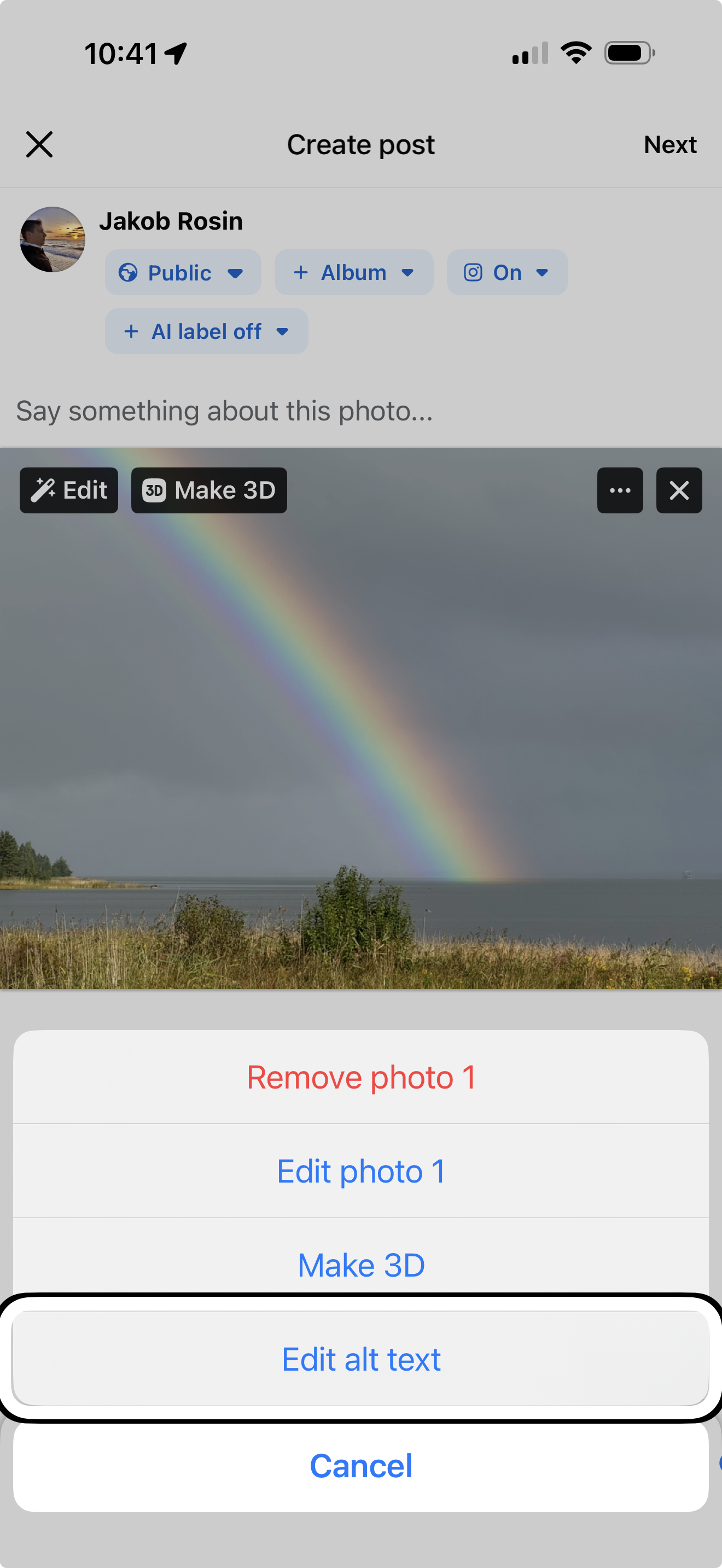Image resolution: width=722 pixels, height=1568 pixels.
Task: Cancel the action sheet
Action: pos(361,1466)
